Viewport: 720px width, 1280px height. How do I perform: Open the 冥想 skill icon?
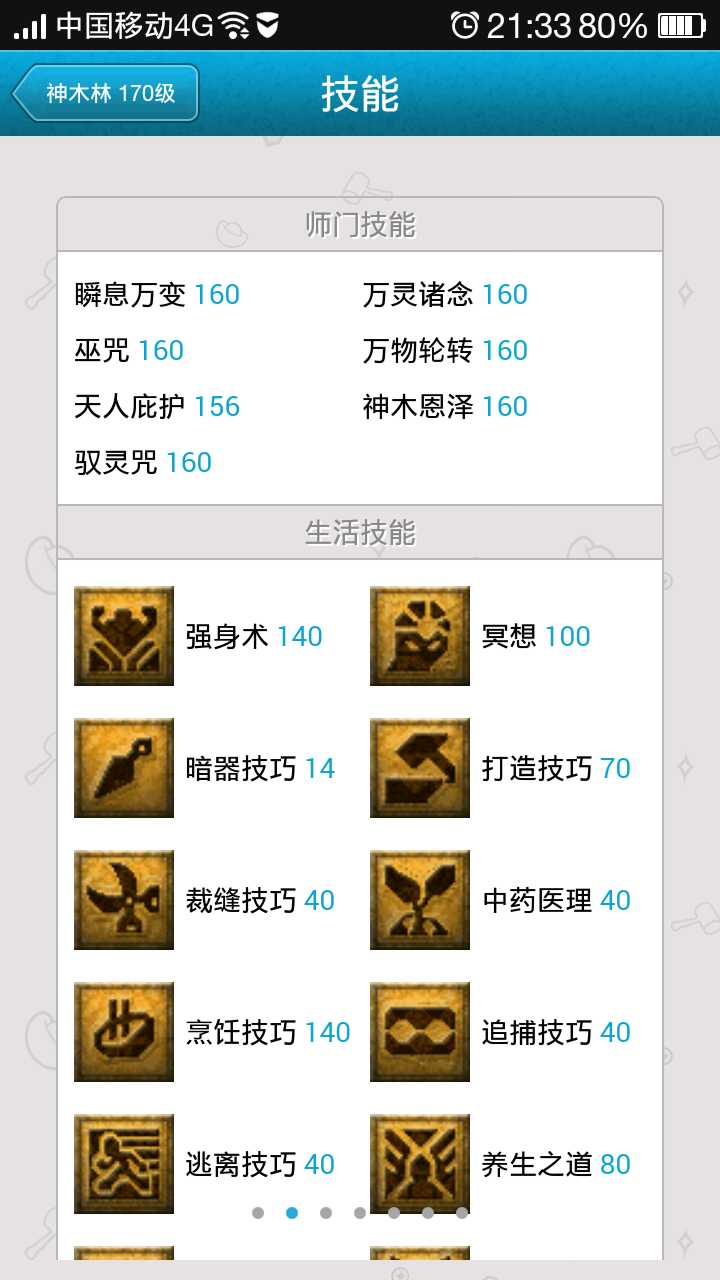pos(420,636)
